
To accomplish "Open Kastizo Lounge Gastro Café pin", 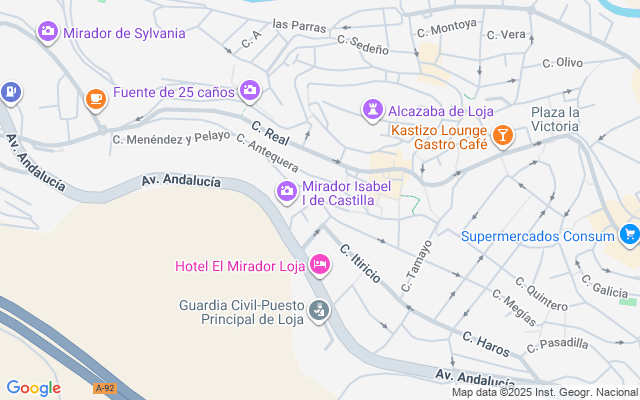I will [503, 134].
